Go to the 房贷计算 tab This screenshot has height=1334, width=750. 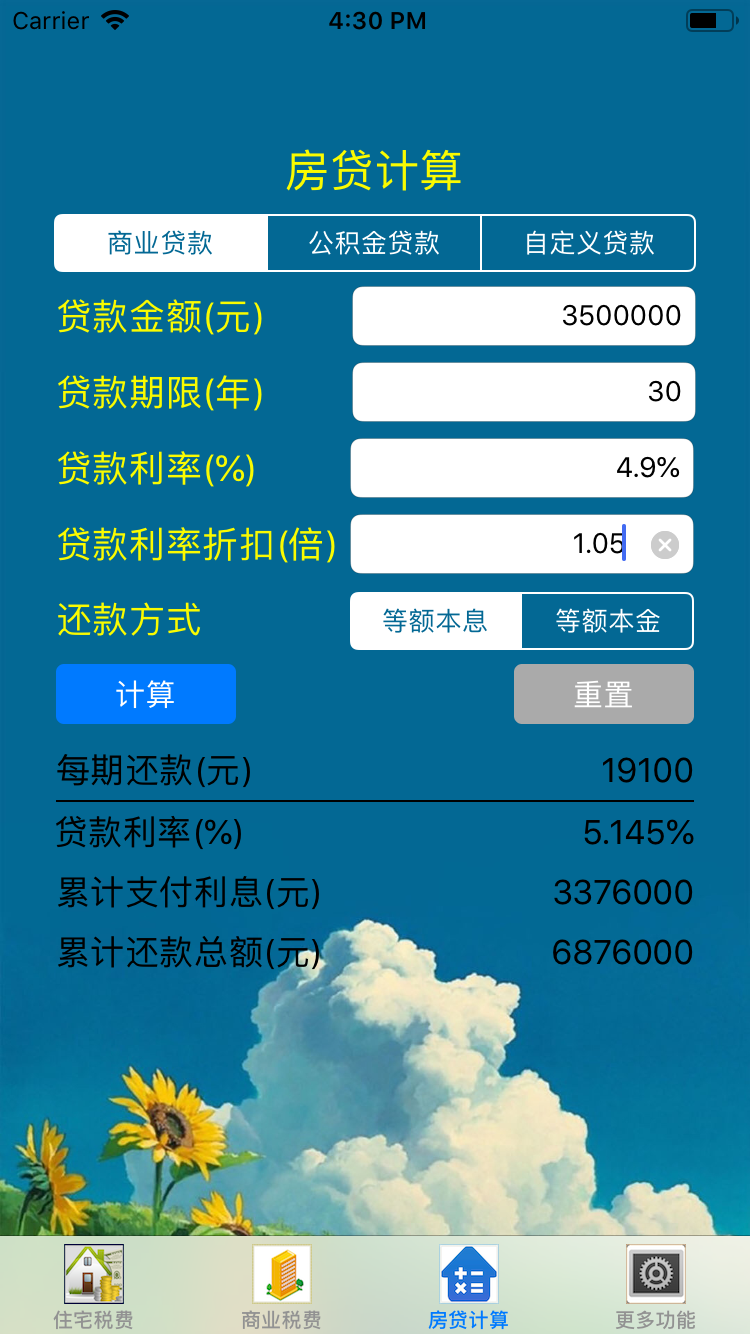pyautogui.click(x=468, y=1287)
